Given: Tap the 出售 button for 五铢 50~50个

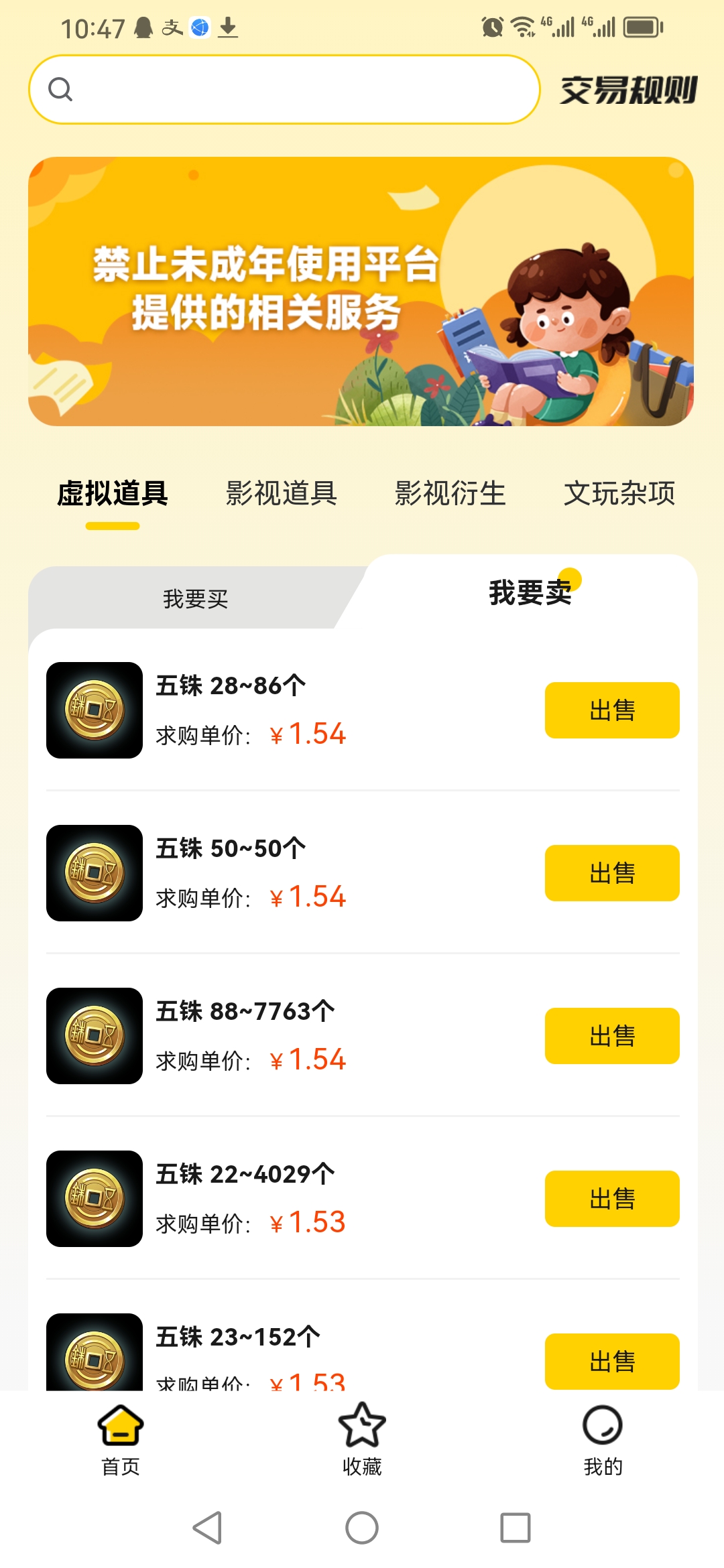Looking at the screenshot, I should [x=611, y=872].
